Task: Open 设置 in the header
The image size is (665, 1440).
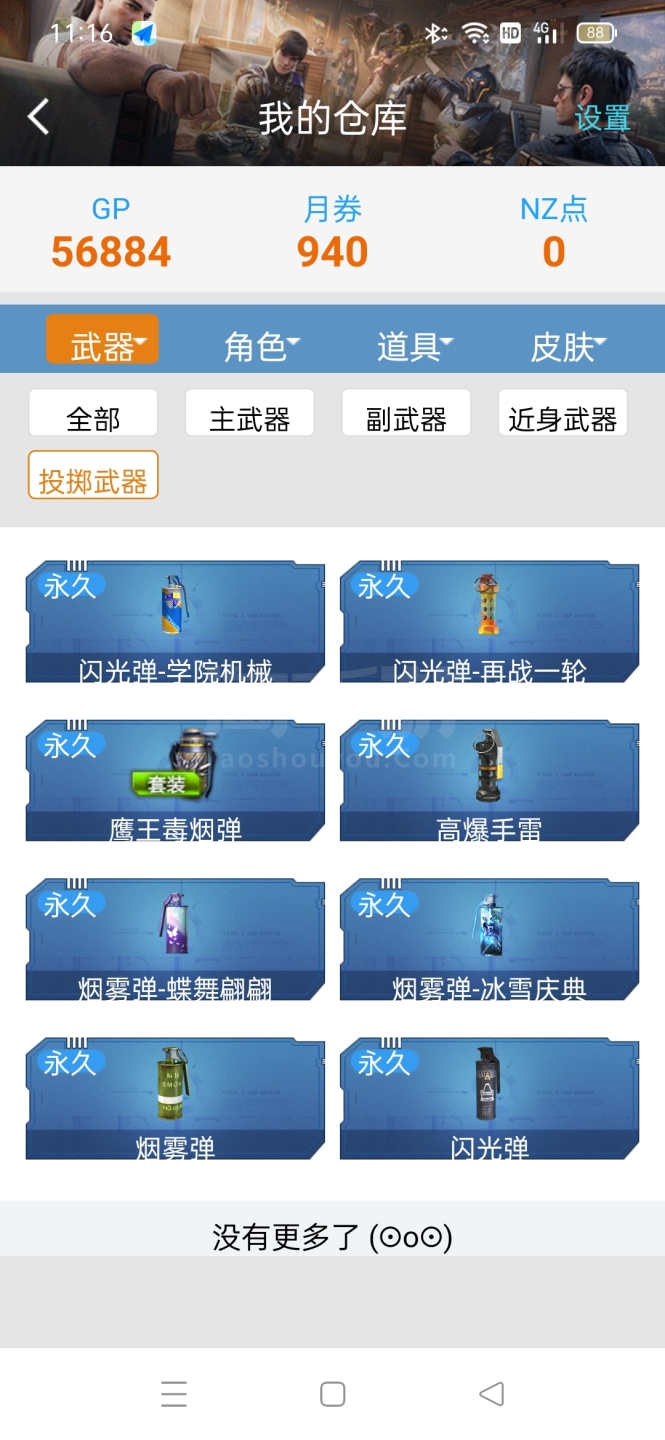Action: (602, 118)
